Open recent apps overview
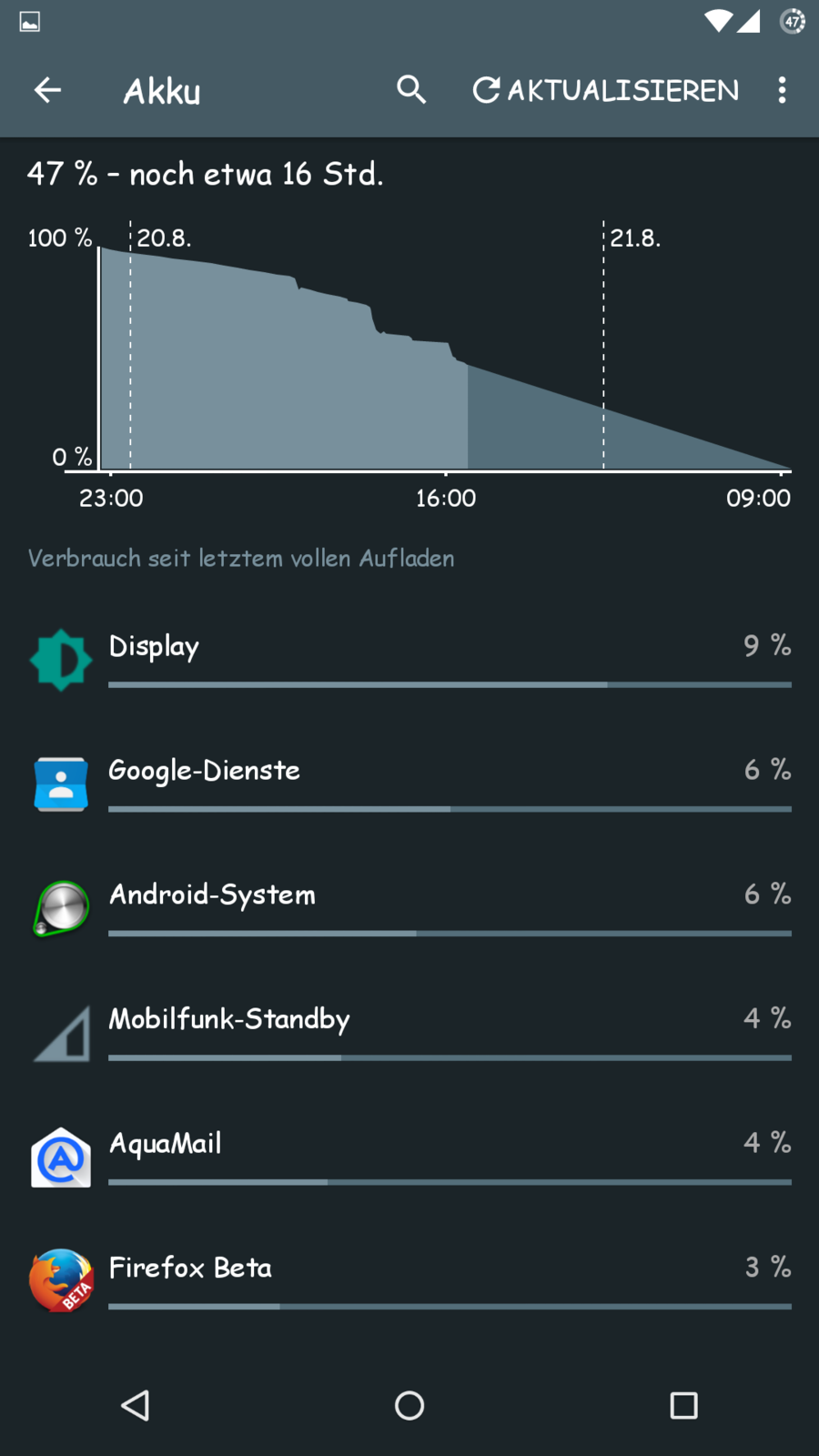The width and height of the screenshot is (819, 1456). [683, 1406]
